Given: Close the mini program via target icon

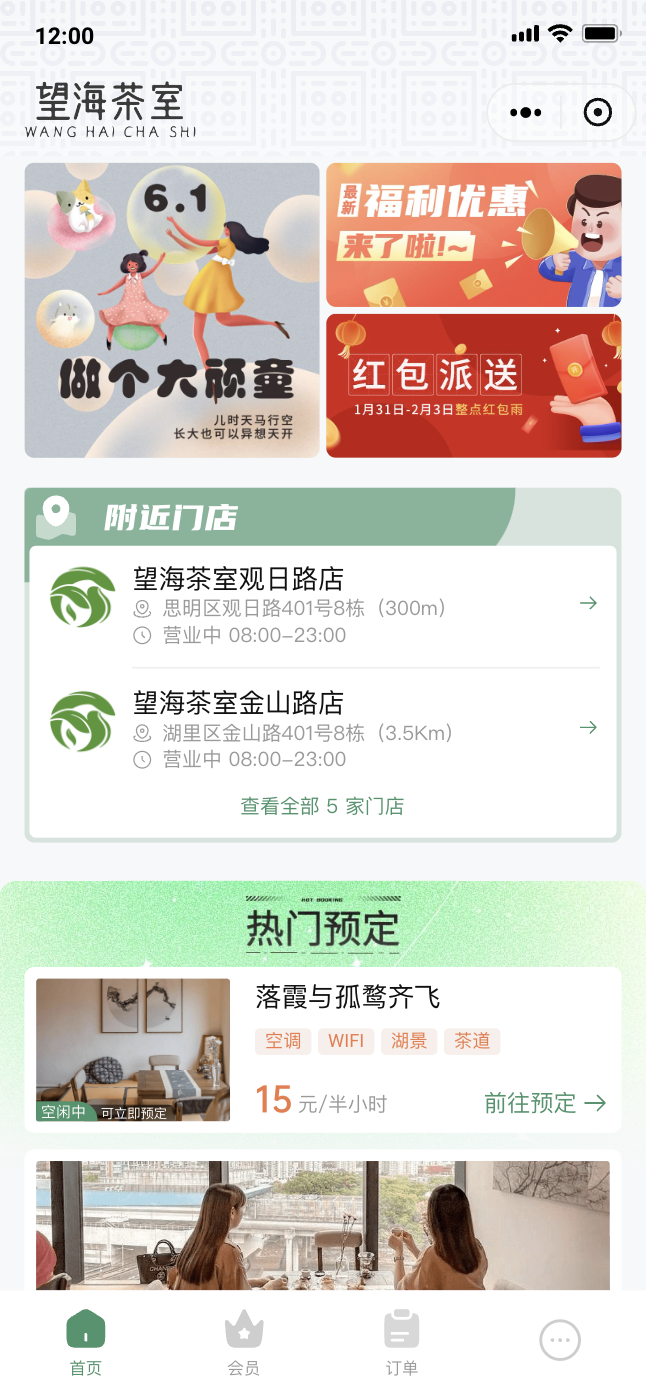Looking at the screenshot, I should pos(597,113).
